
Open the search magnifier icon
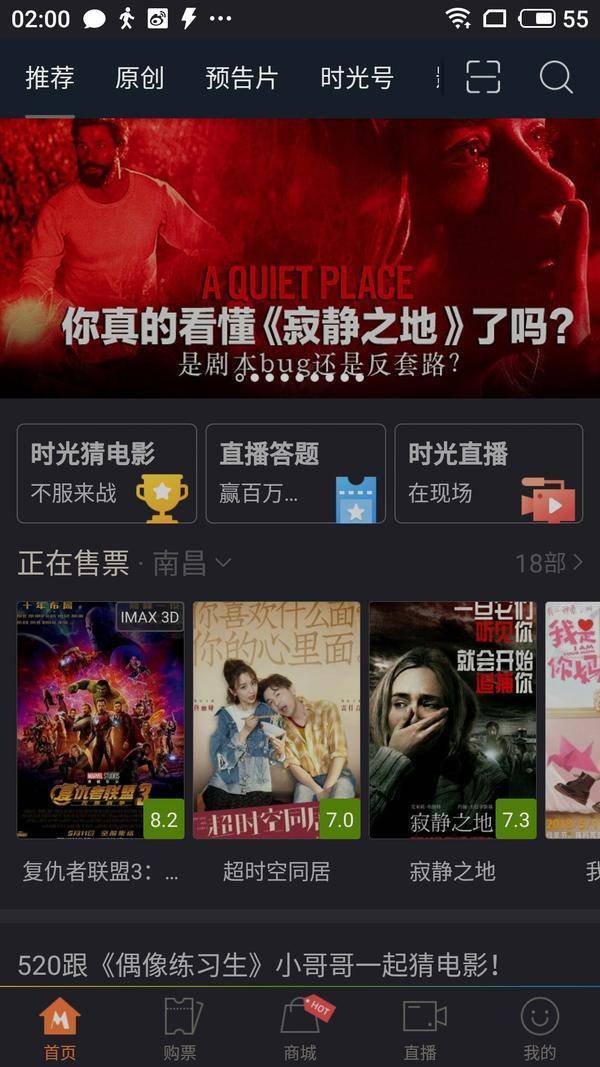tap(556, 77)
